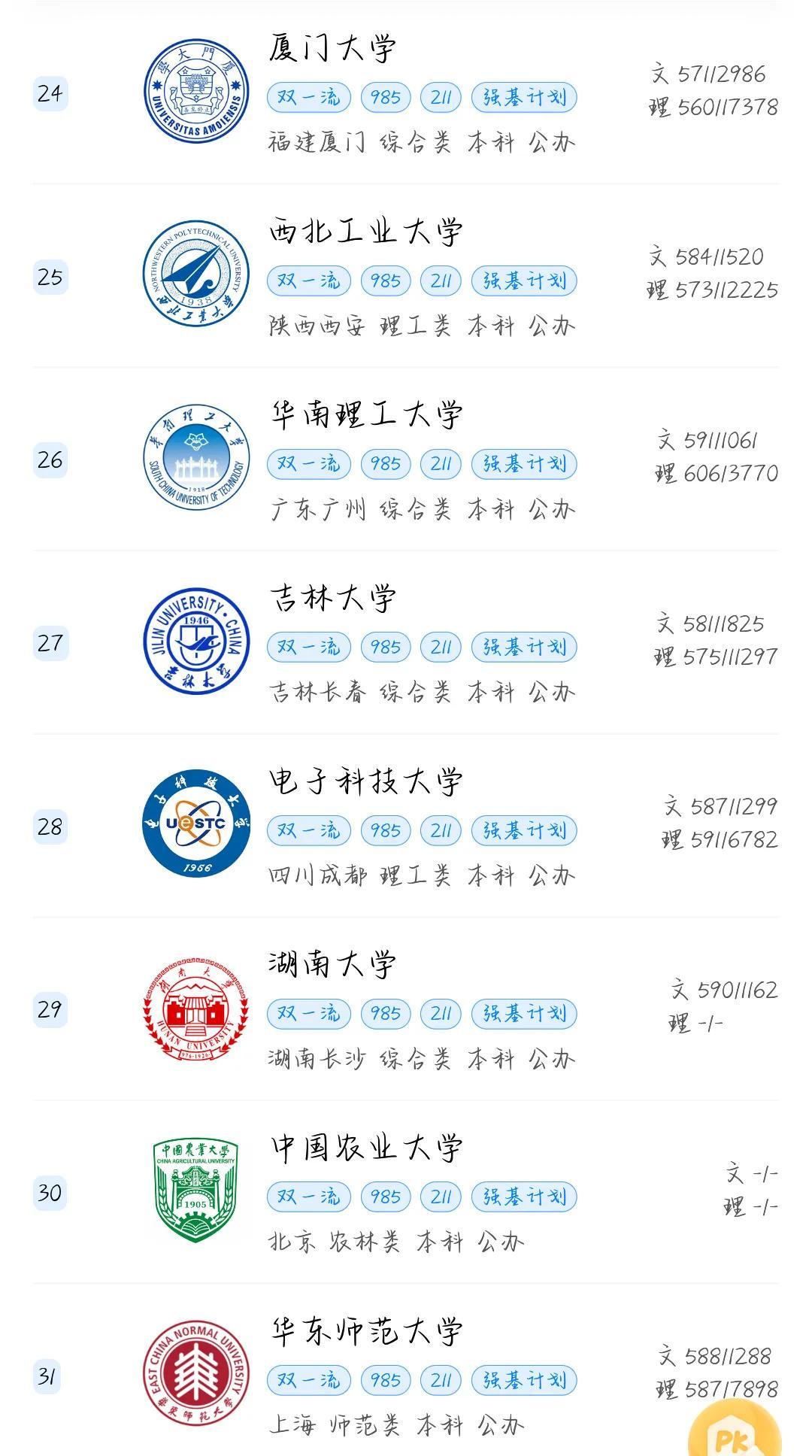Open the 西北工业大学 entry
The width and height of the screenshot is (812, 1456).
coord(365,232)
